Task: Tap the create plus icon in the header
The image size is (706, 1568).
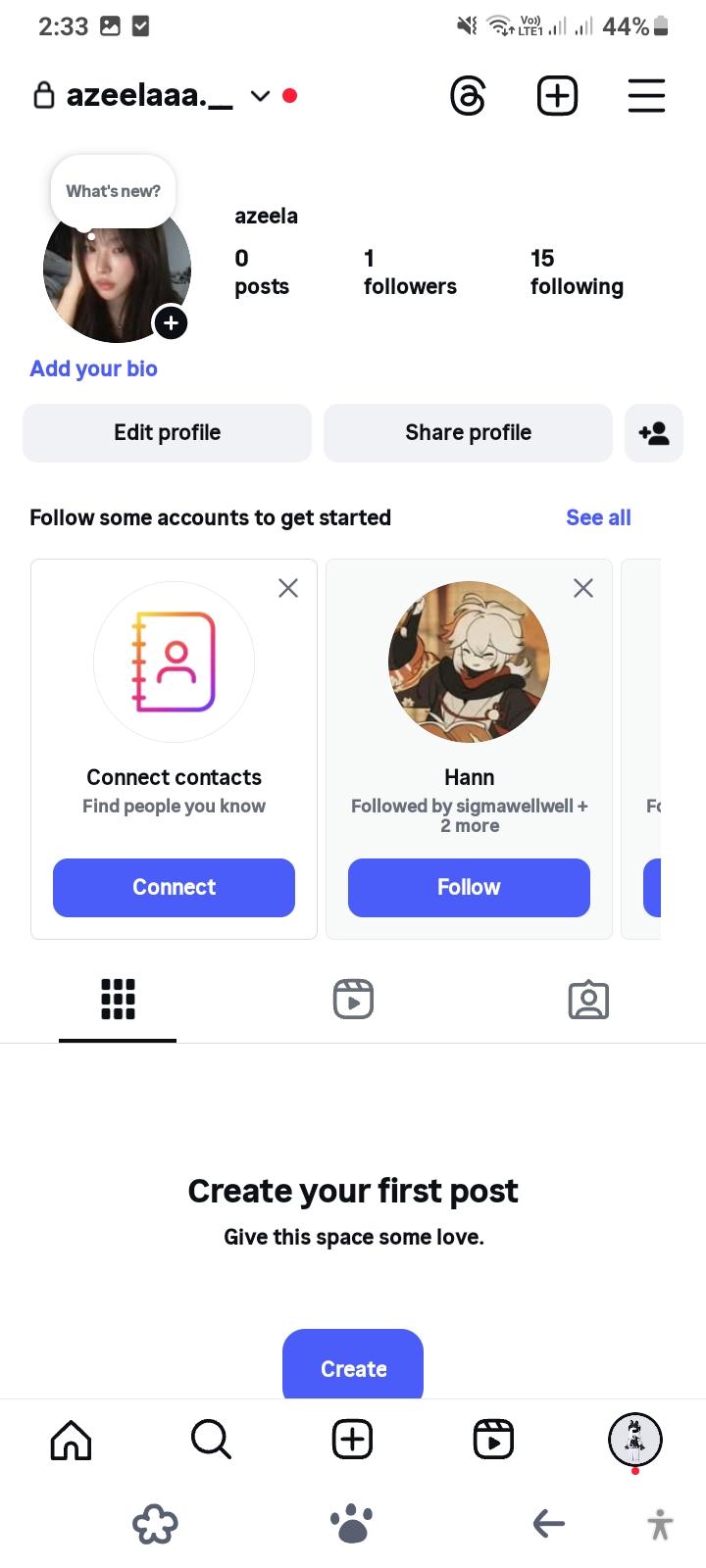Action: pos(557,96)
